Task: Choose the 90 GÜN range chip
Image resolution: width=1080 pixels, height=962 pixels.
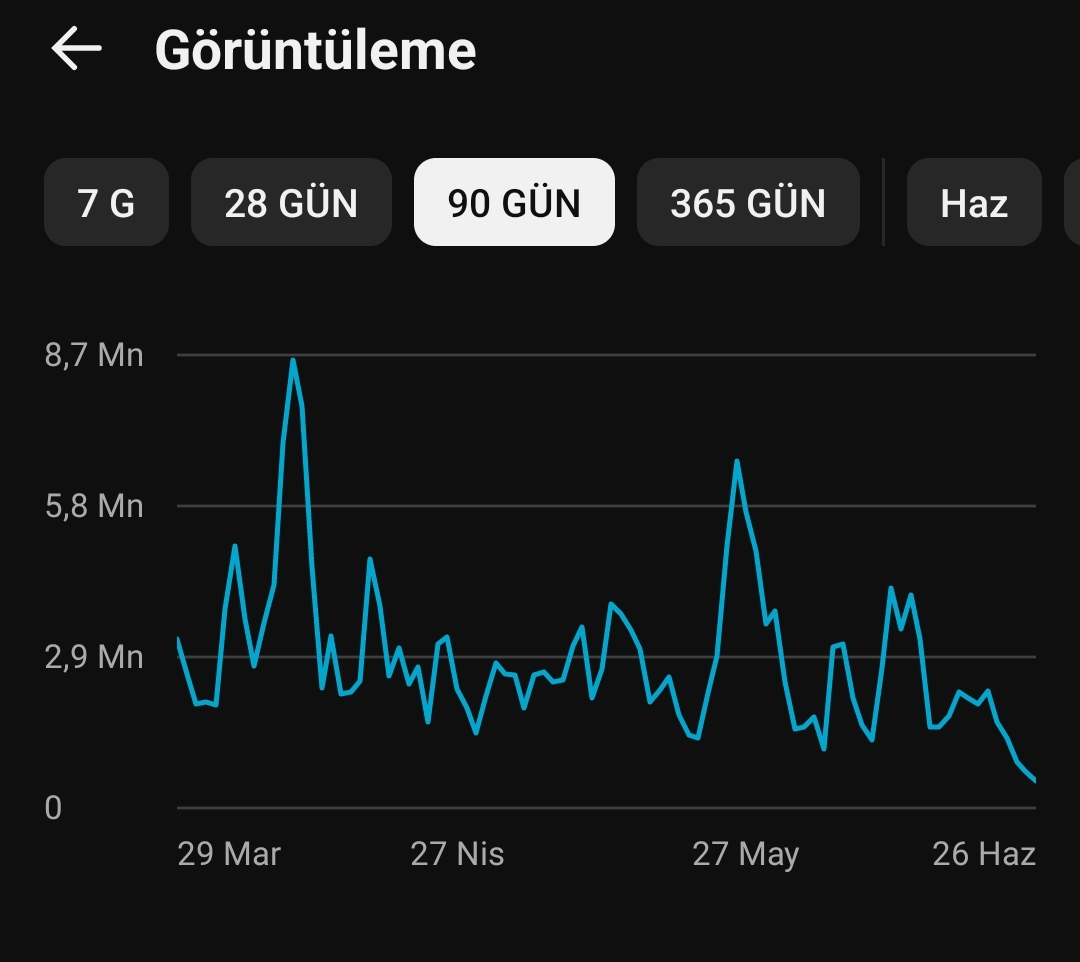Action: [514, 202]
